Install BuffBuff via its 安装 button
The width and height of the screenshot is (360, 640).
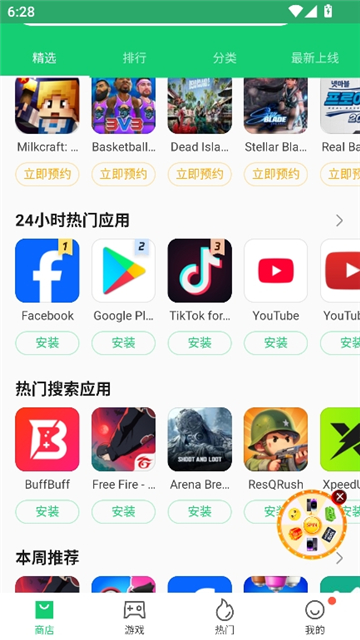click(x=47, y=511)
